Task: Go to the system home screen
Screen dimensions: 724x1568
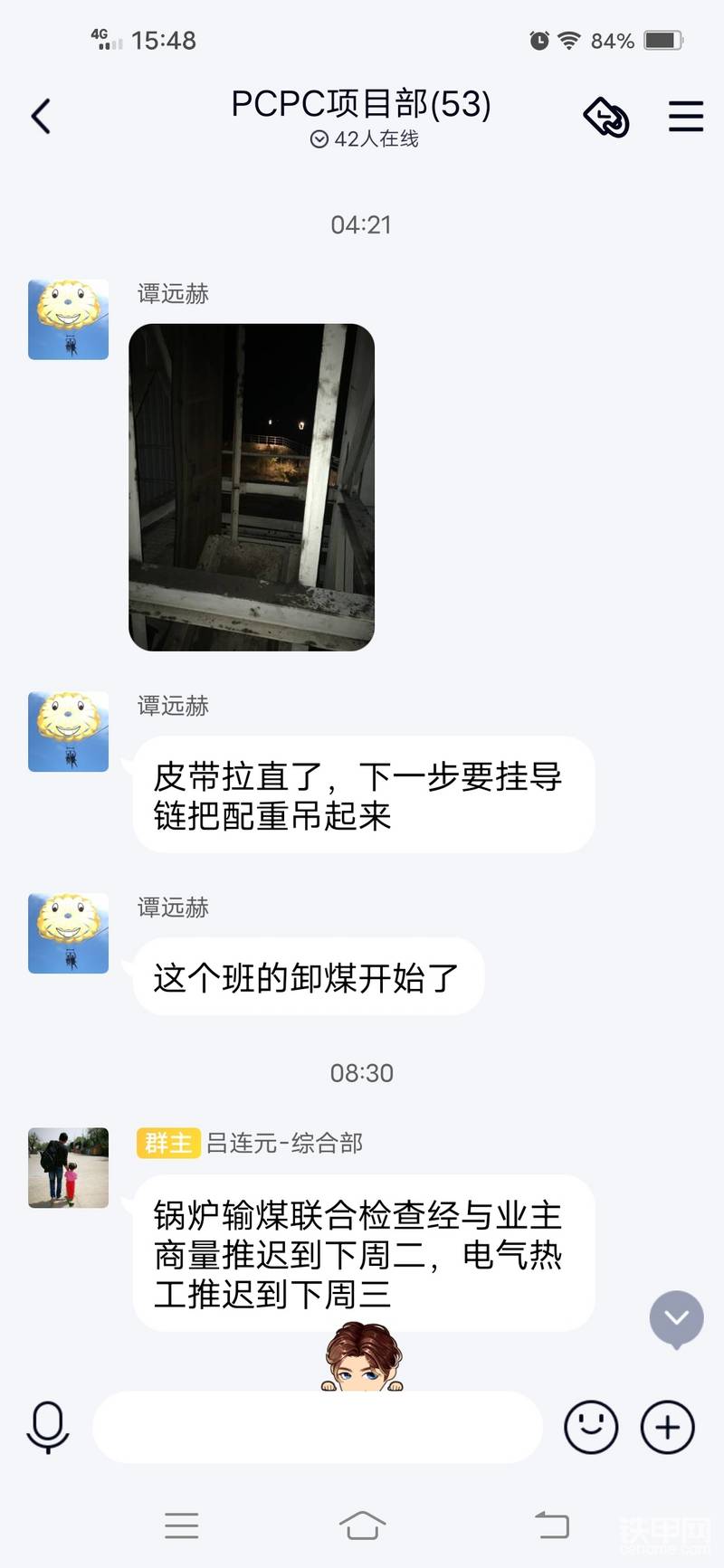Action: tap(362, 1525)
